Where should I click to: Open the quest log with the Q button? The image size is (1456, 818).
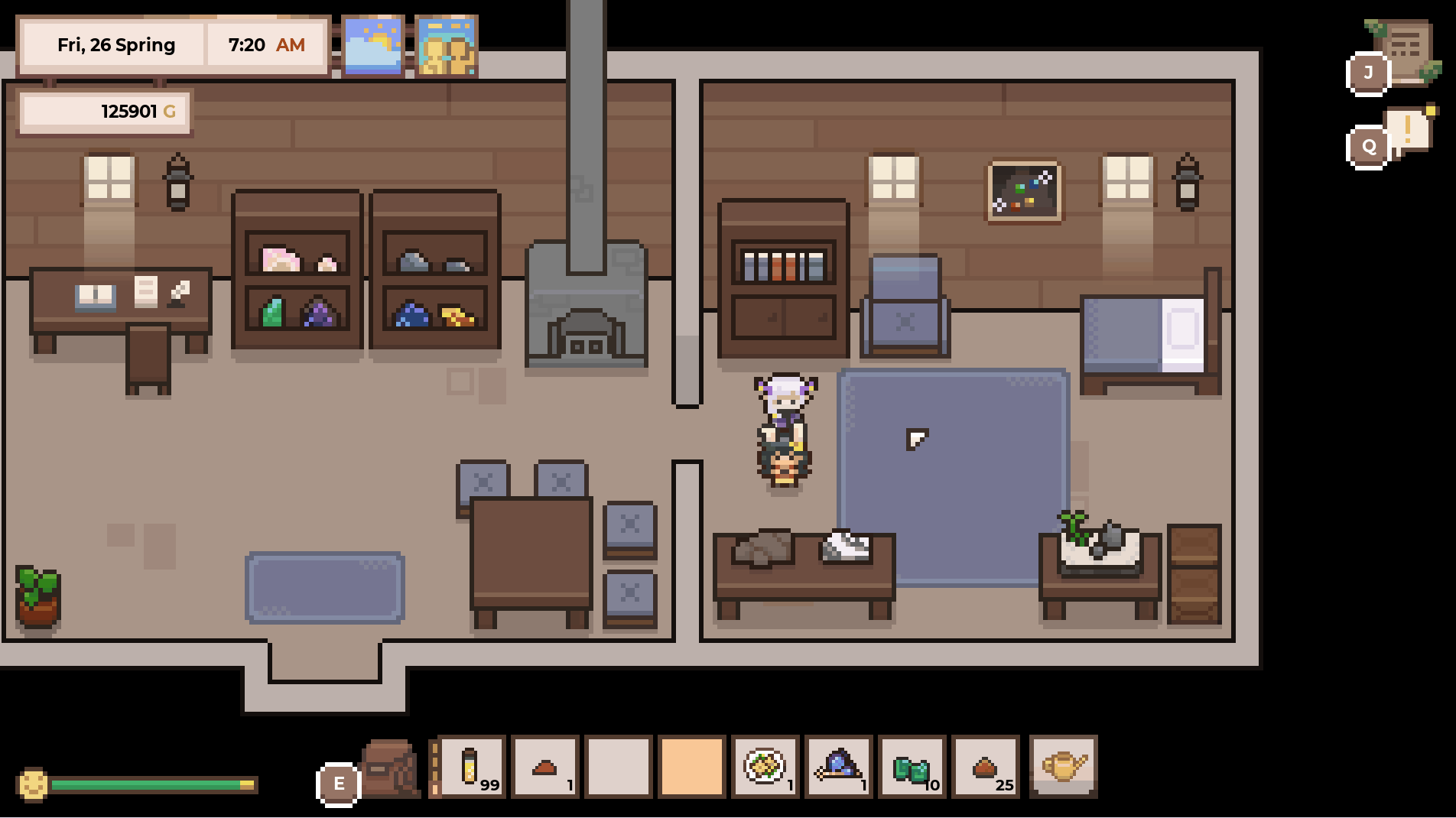click(x=1368, y=146)
